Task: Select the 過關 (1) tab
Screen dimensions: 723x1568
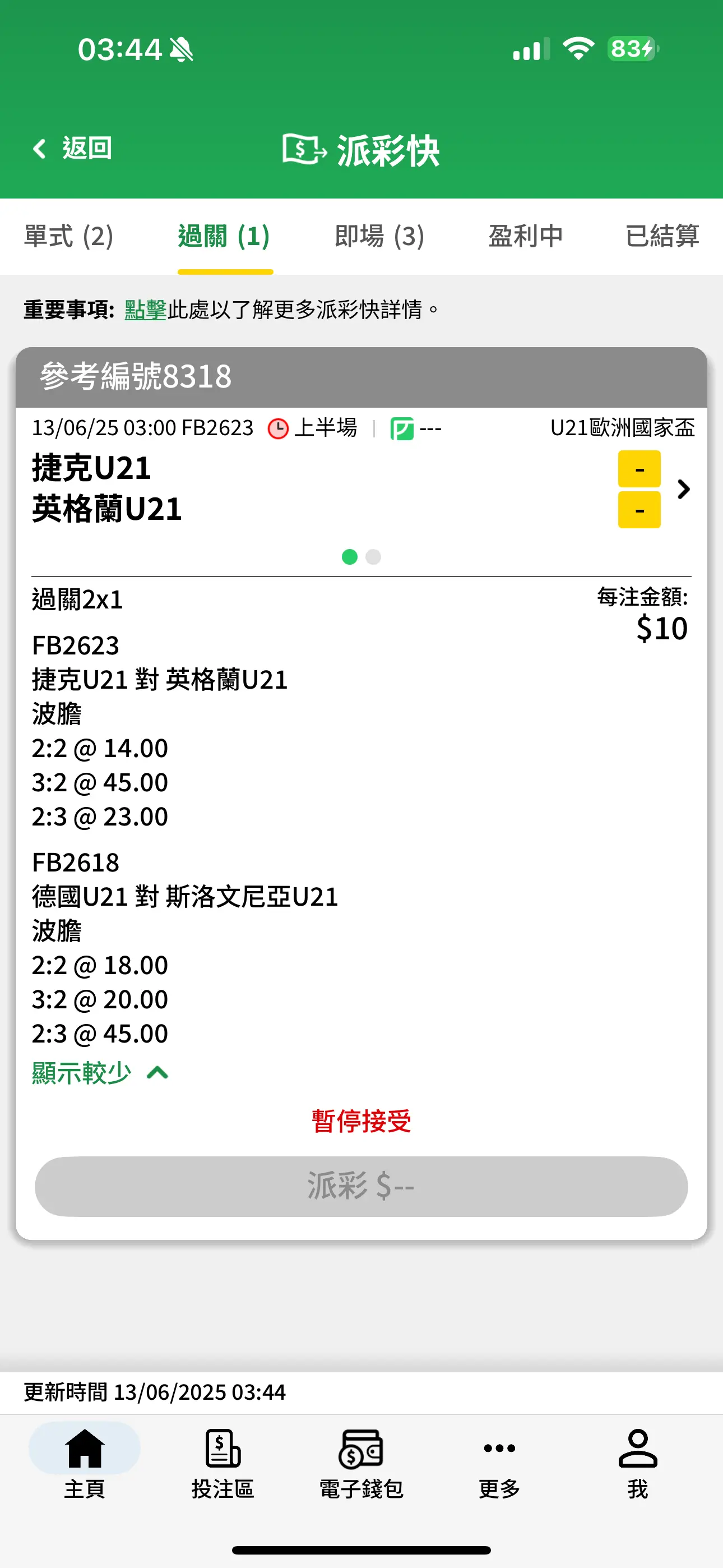Action: click(x=225, y=236)
